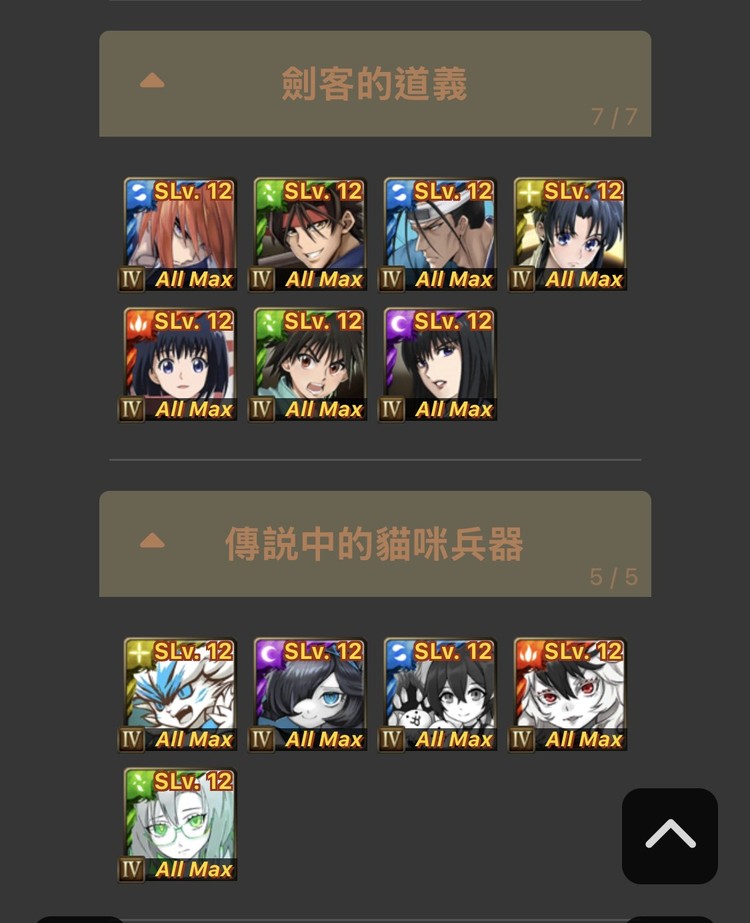Collapse the 傳說中的貓咪兵器 section triangle
This screenshot has width=750, height=923.
(150, 540)
